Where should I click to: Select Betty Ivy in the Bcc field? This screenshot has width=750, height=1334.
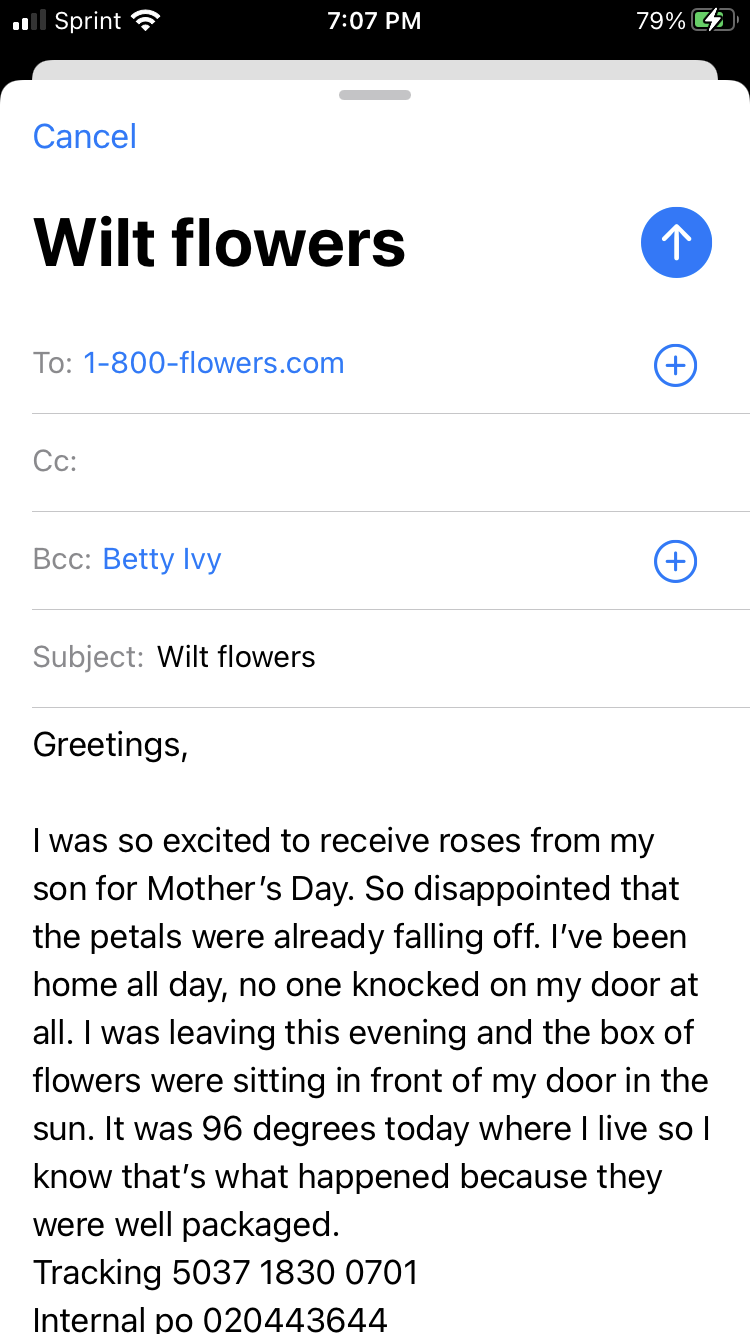[161, 559]
